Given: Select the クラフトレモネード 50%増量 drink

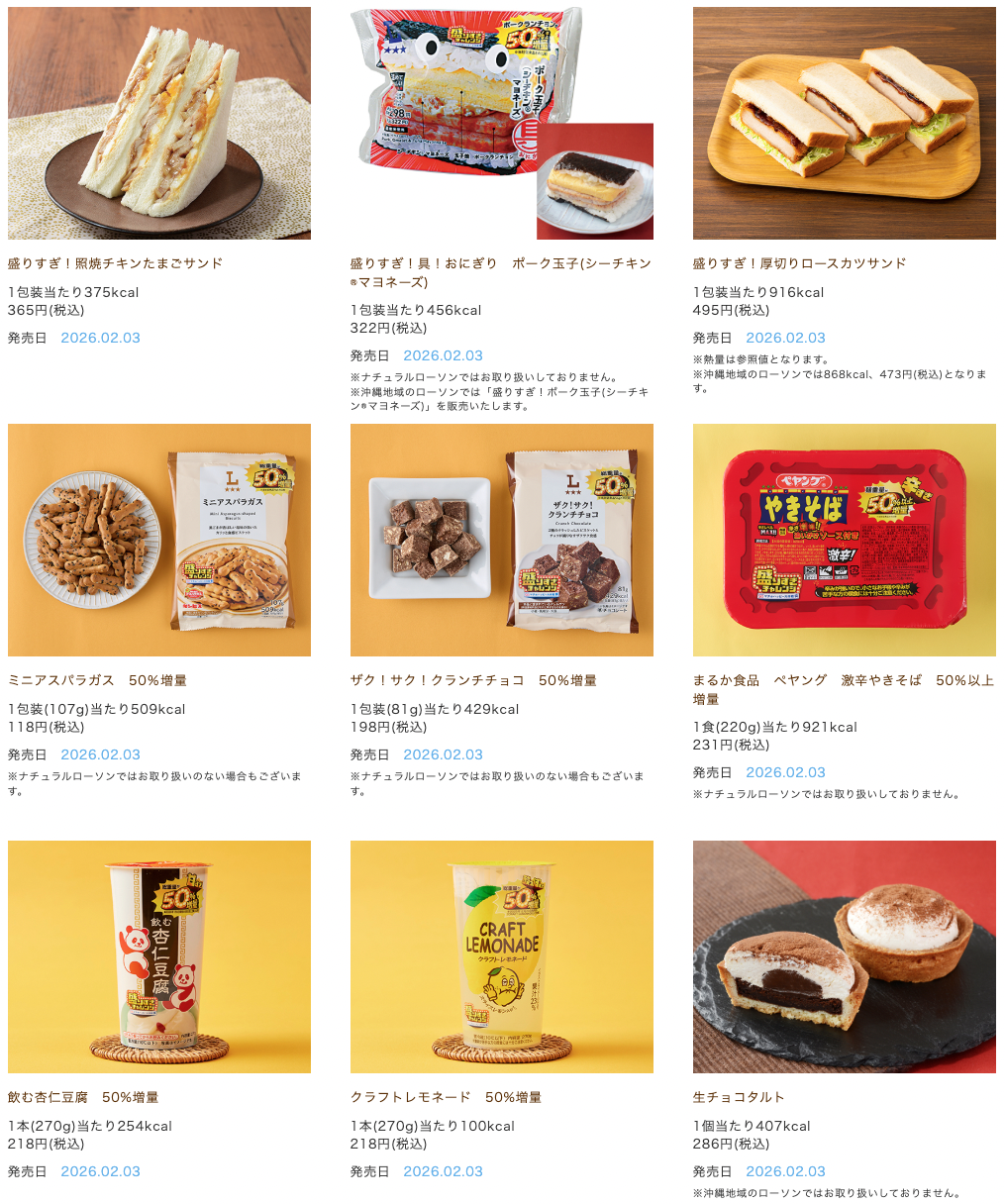Looking at the screenshot, I should tap(501, 956).
